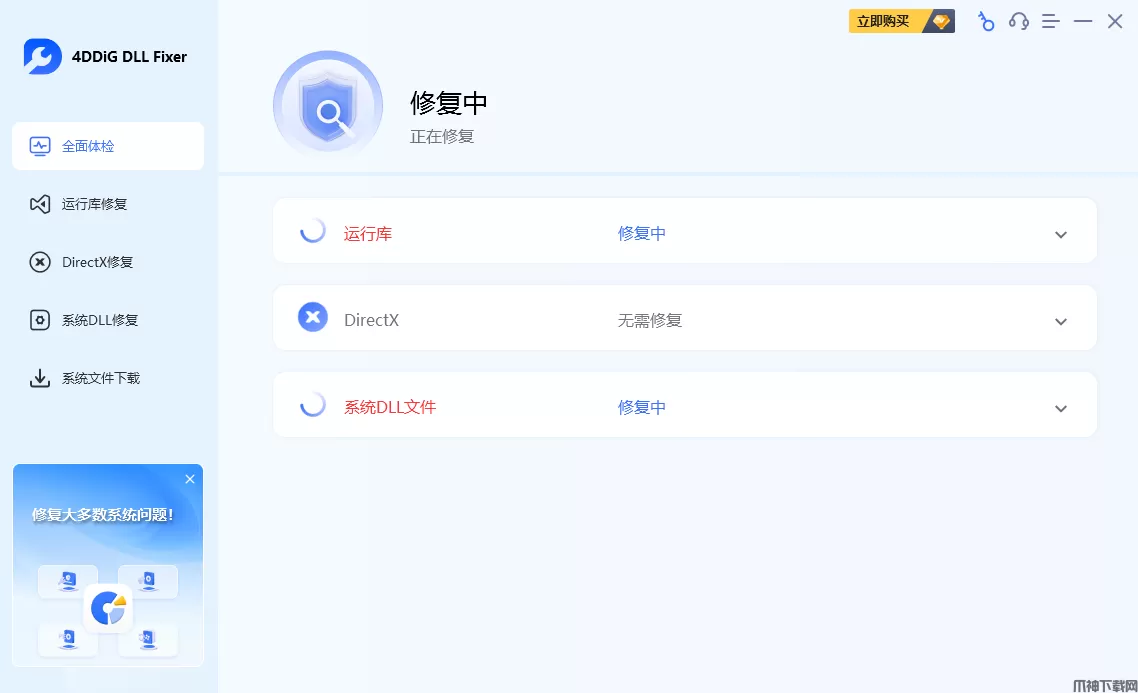Switch to 全面体检 tab
The width and height of the screenshot is (1138, 693).
coord(108,146)
